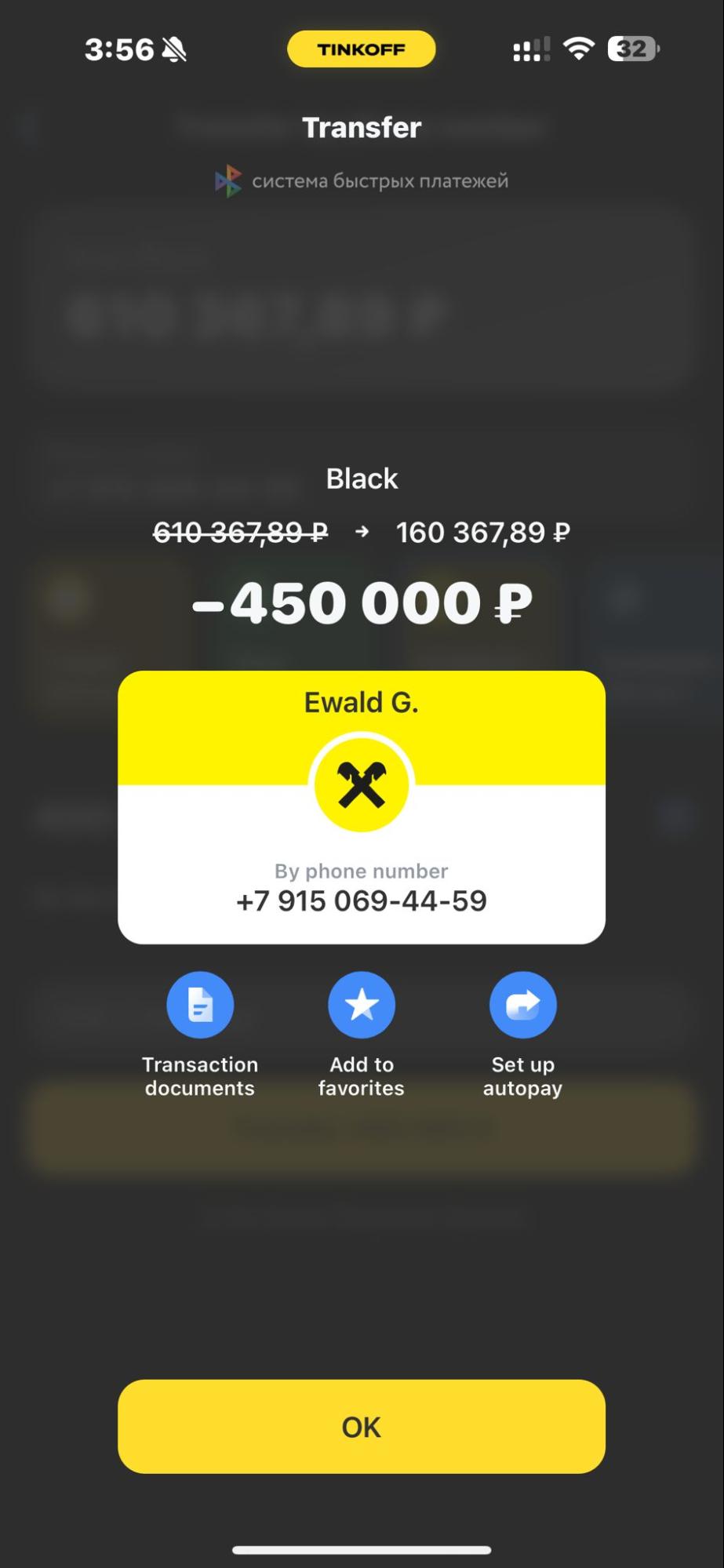
Task: Open Transaction documents
Action: (200, 1006)
